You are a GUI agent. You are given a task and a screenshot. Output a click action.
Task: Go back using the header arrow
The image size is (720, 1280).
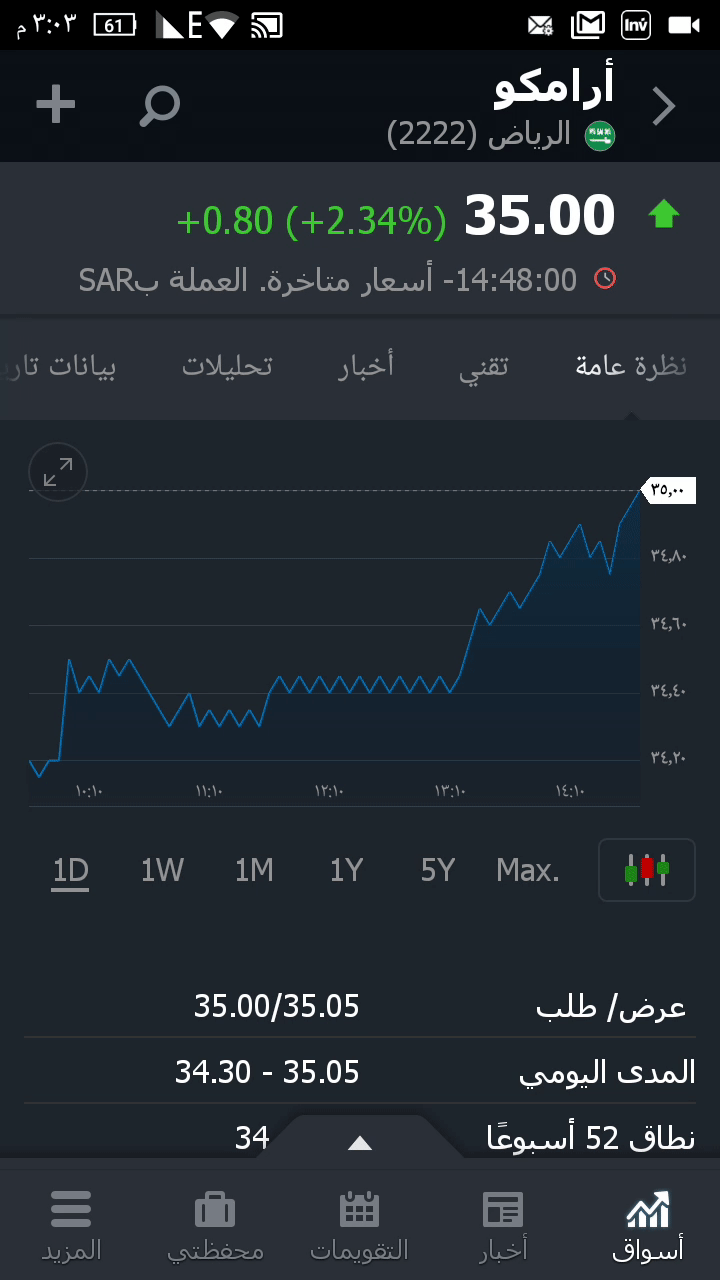664,106
